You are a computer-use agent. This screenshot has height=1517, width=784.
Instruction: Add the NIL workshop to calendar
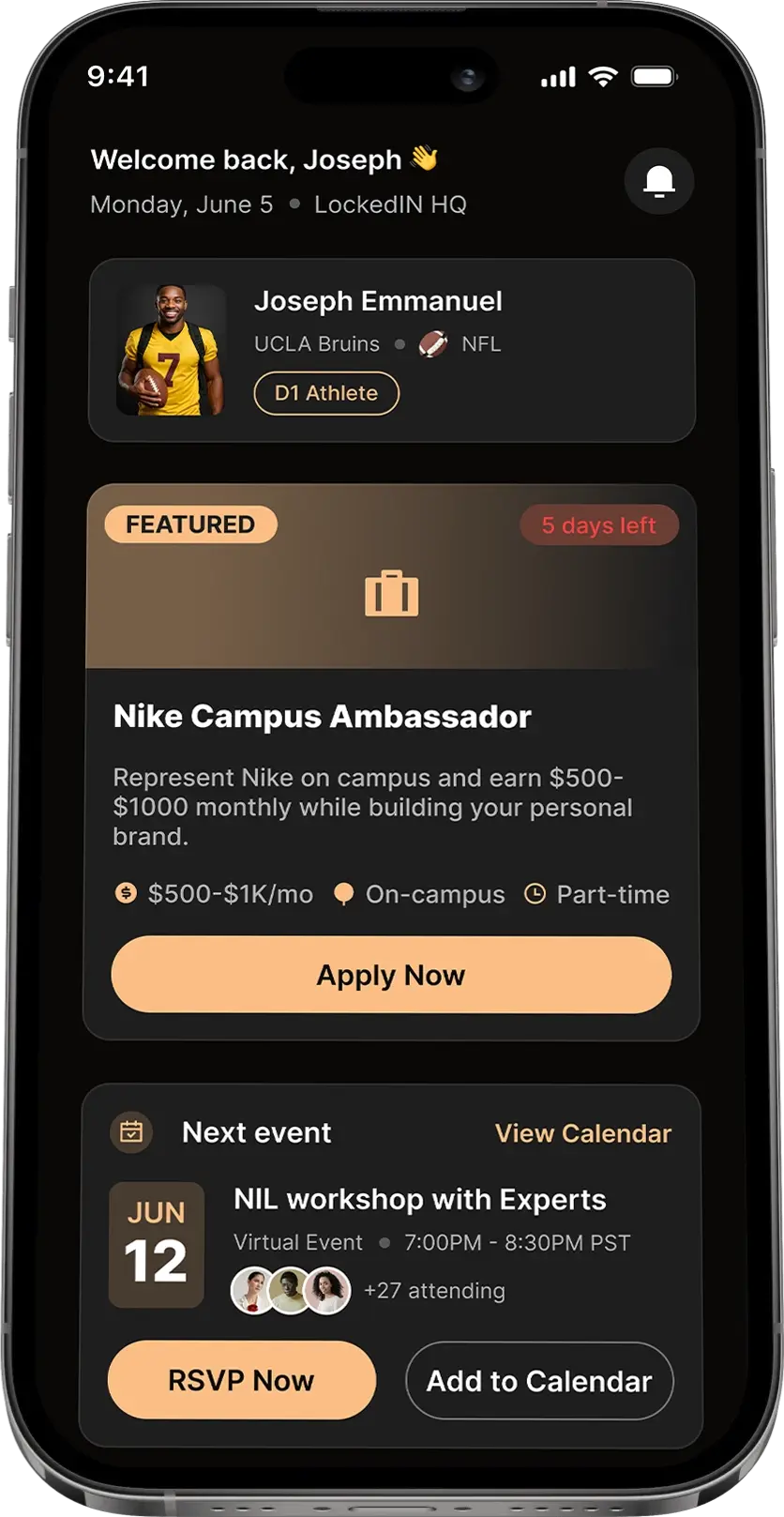539,1381
